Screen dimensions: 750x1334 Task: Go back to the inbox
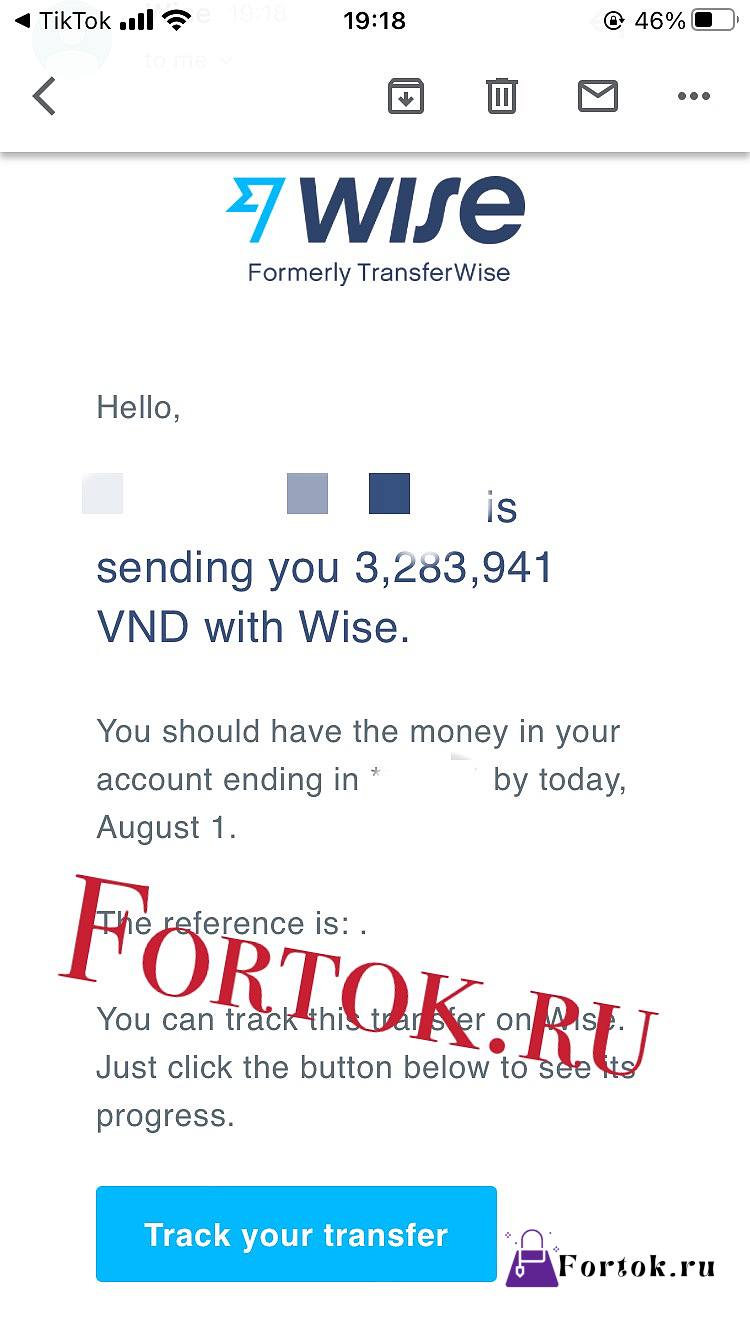point(44,97)
